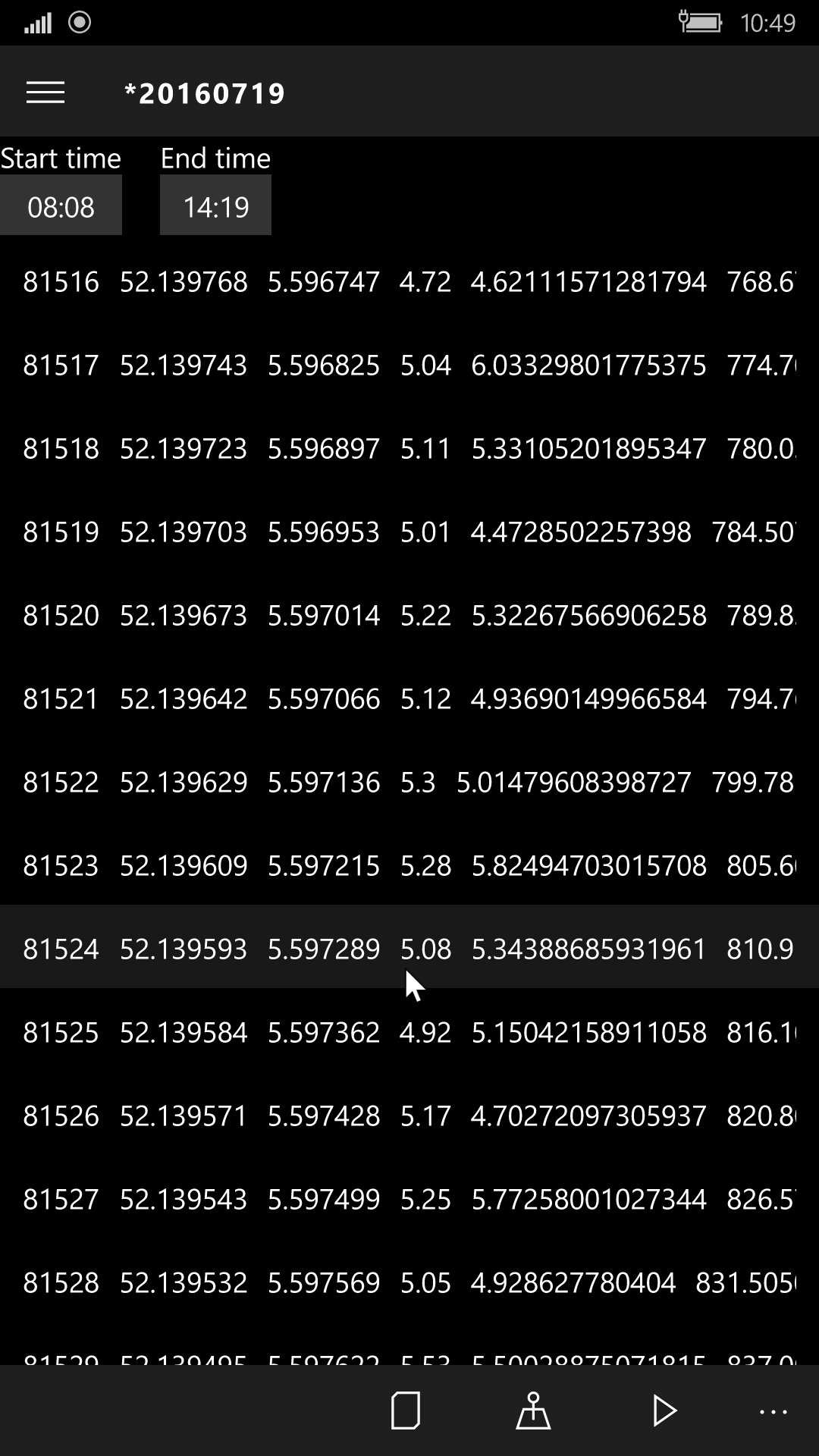Open the map view icon

pos(533,1410)
